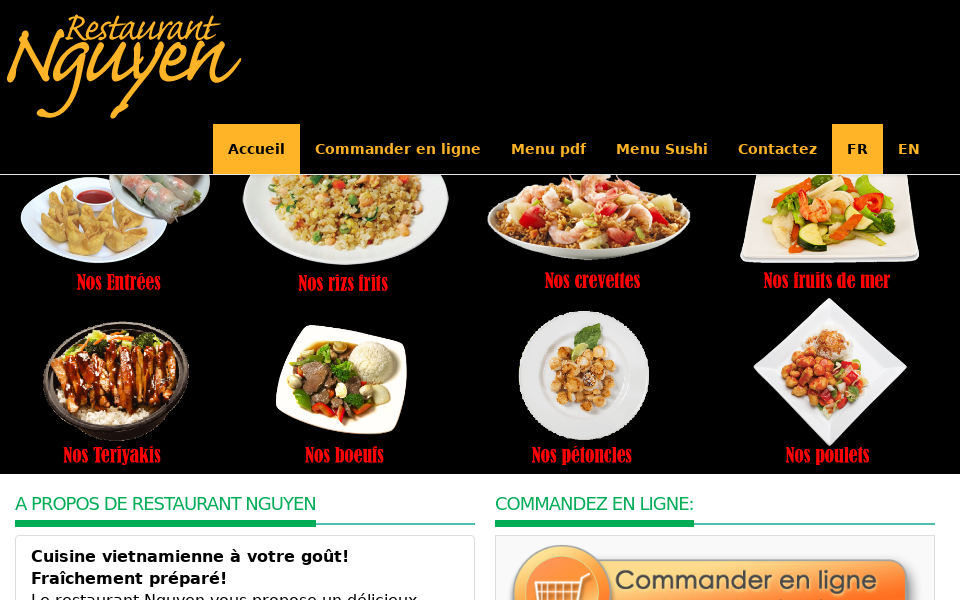
Task: Switch language to FR
Action: click(857, 149)
